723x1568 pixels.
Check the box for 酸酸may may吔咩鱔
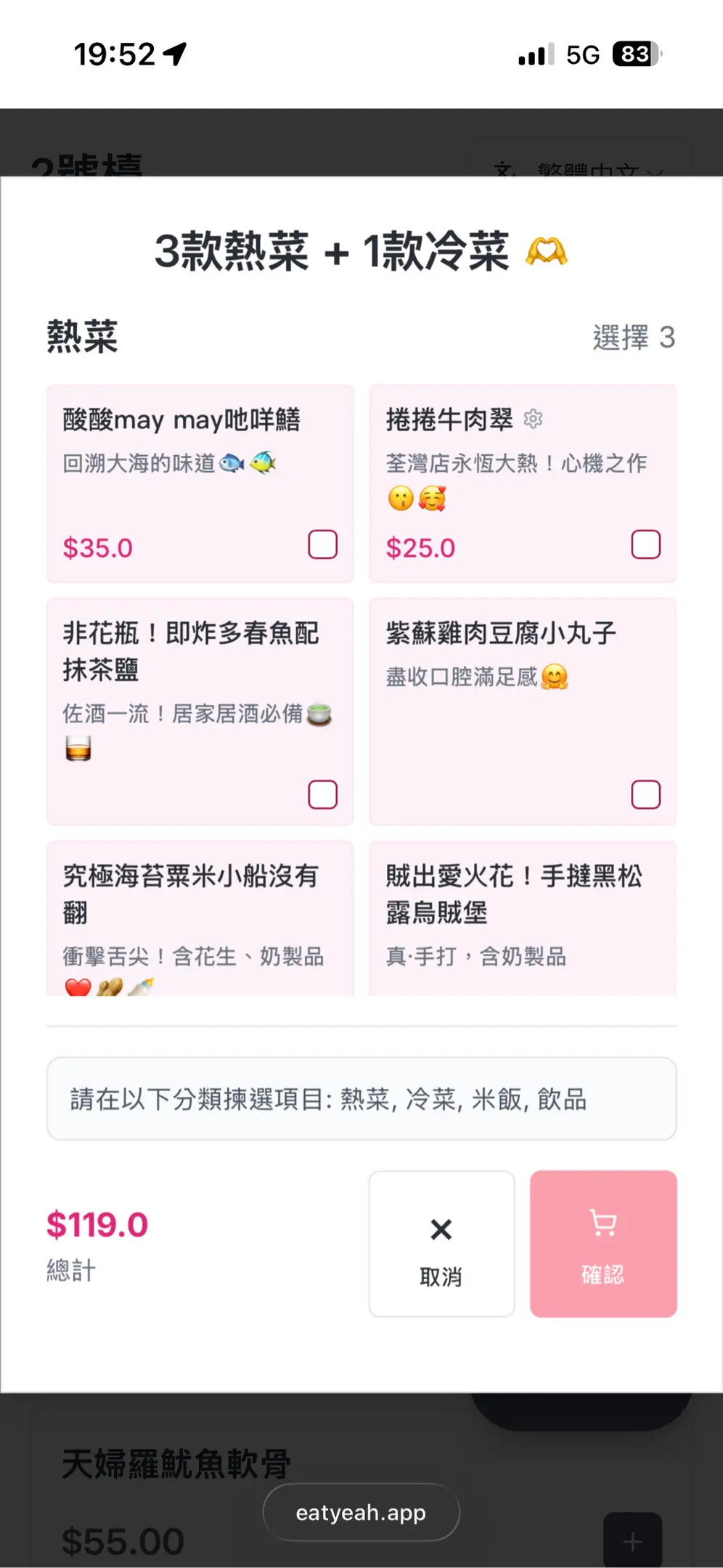[x=323, y=544]
